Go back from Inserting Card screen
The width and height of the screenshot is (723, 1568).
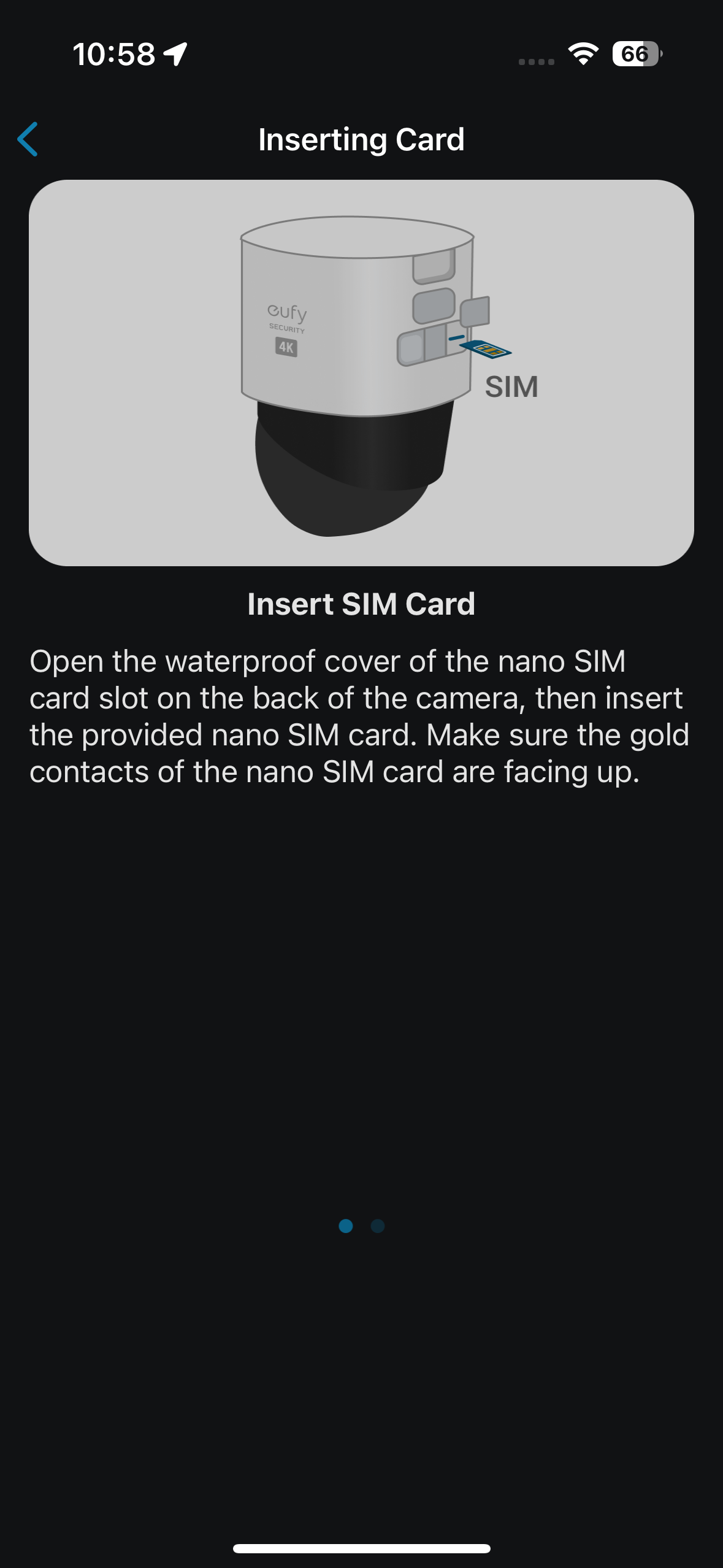[28, 139]
